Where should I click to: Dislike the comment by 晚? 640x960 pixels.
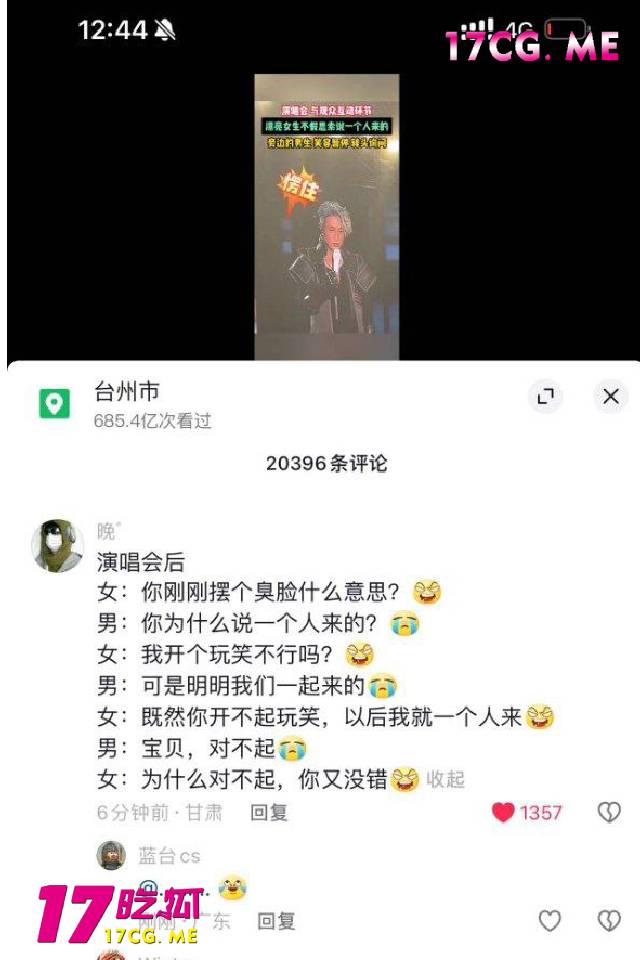pos(609,812)
